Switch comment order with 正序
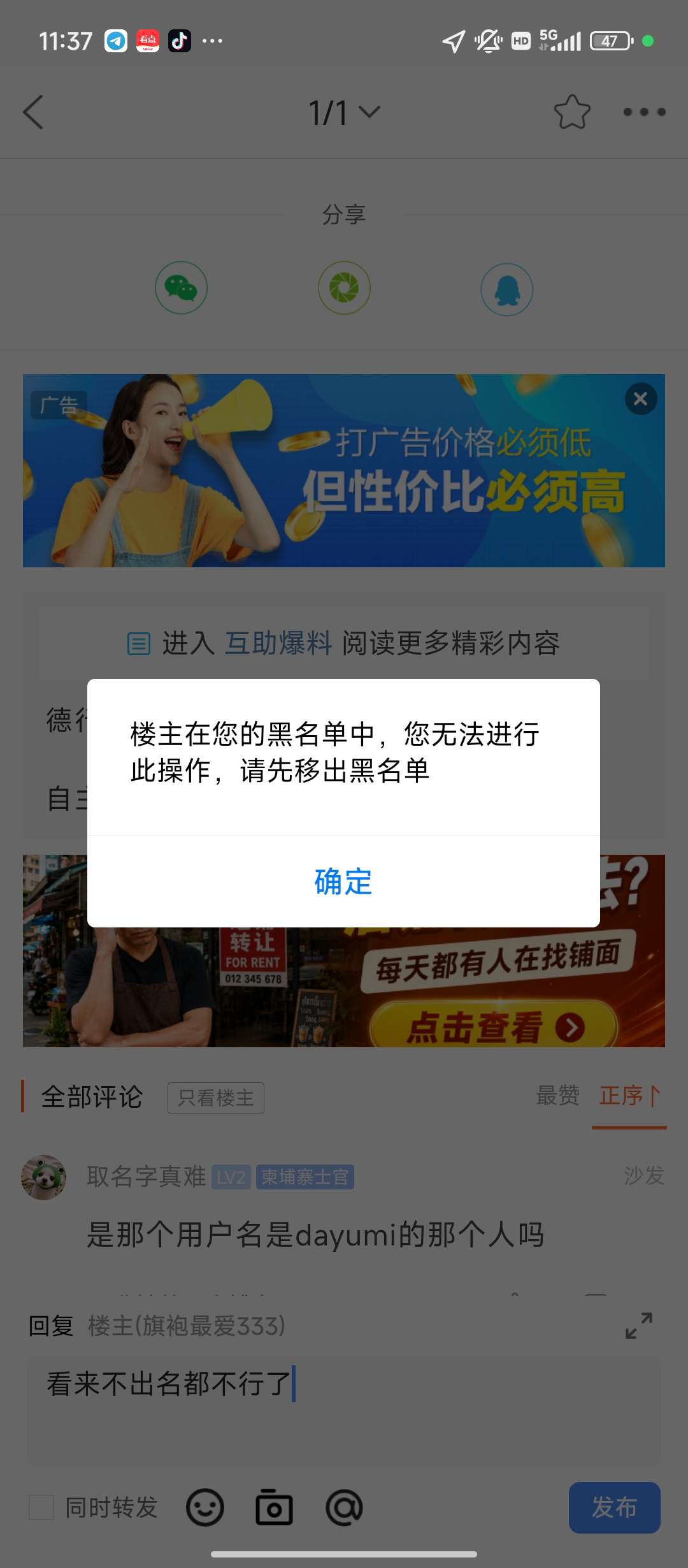This screenshot has height=1568, width=688. 629,1096
